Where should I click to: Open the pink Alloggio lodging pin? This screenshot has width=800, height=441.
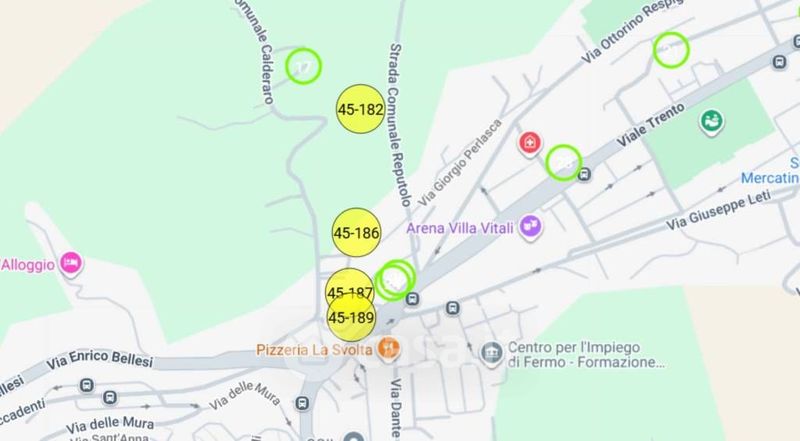tap(71, 263)
